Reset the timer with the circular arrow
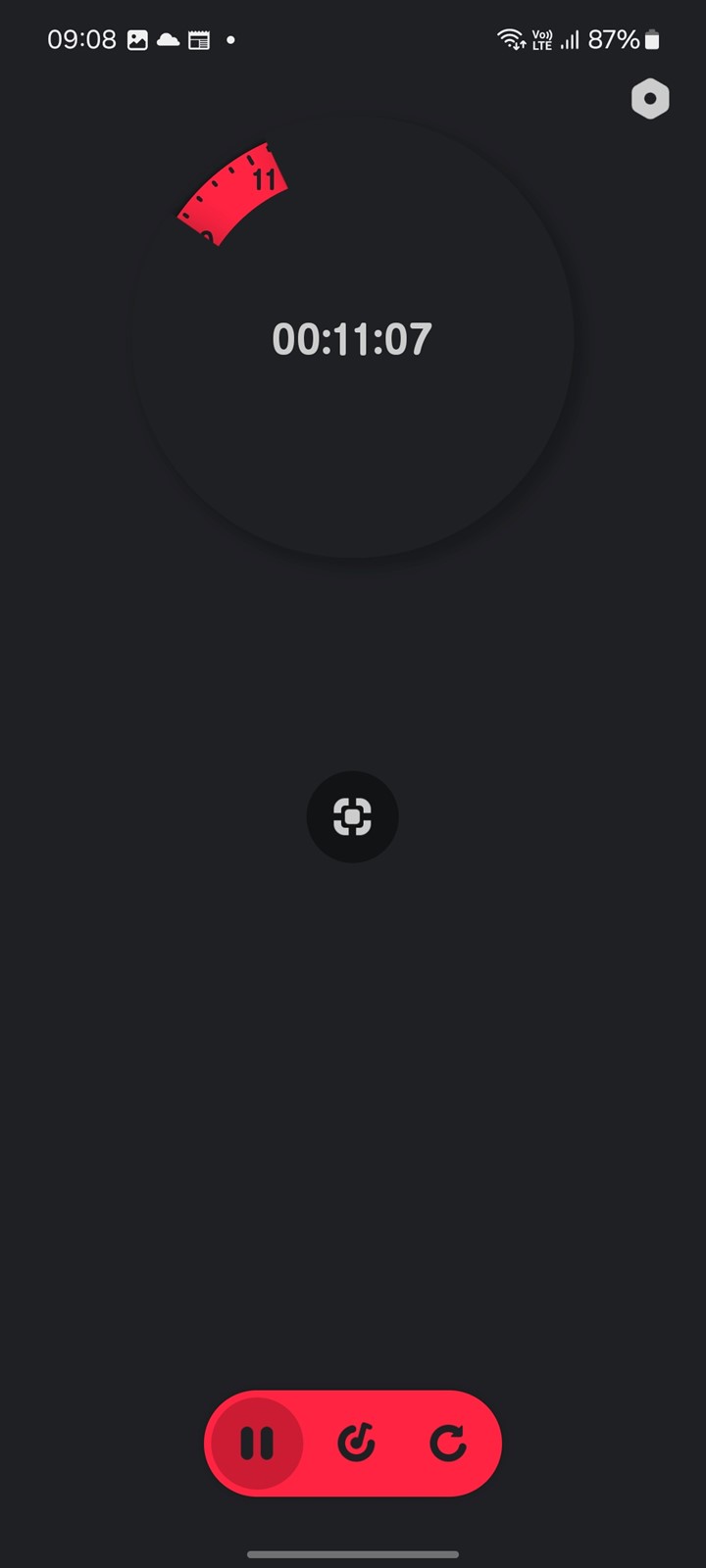This screenshot has height=1568, width=706. (x=448, y=1444)
